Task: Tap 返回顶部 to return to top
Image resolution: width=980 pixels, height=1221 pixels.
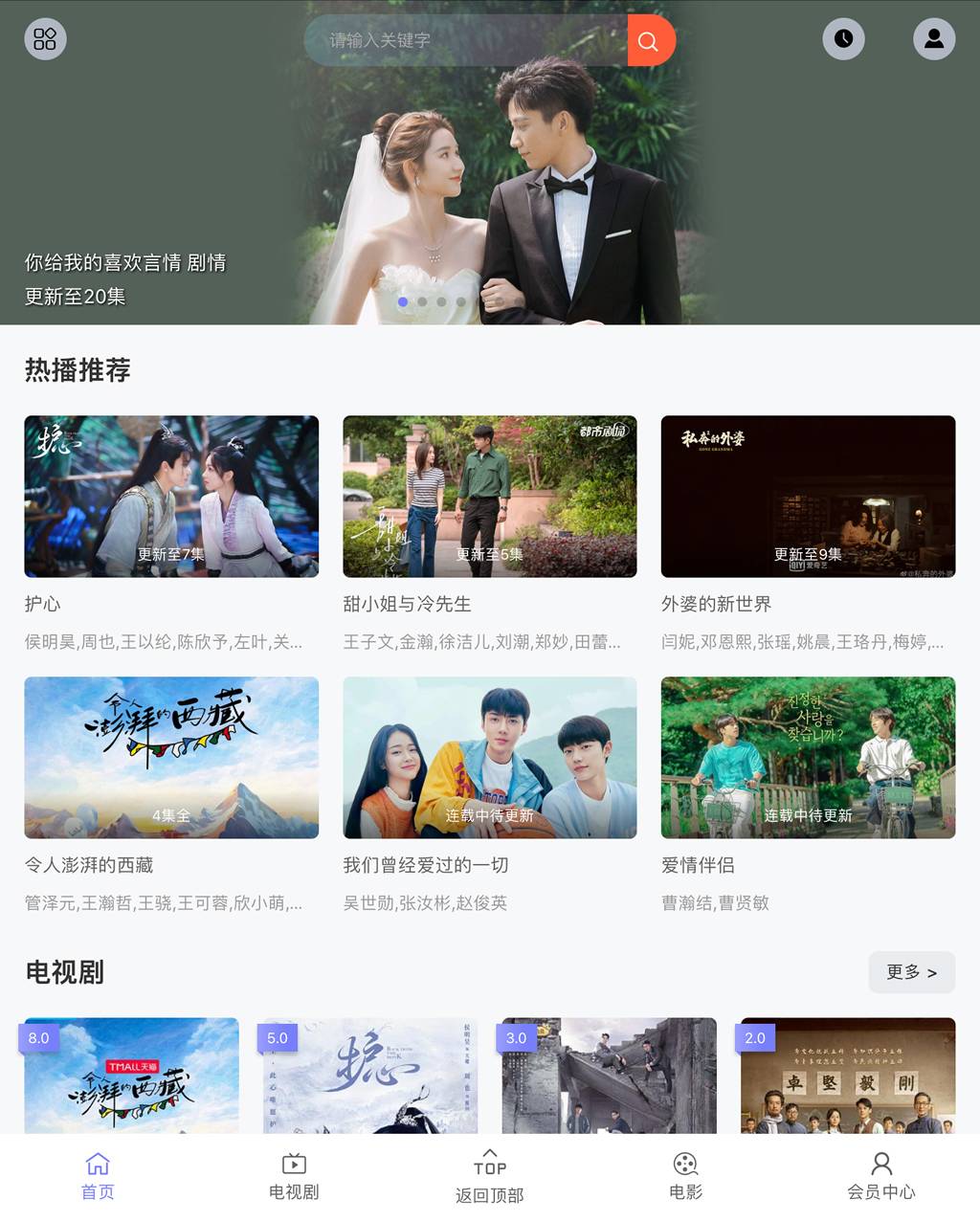Action: (489, 1176)
